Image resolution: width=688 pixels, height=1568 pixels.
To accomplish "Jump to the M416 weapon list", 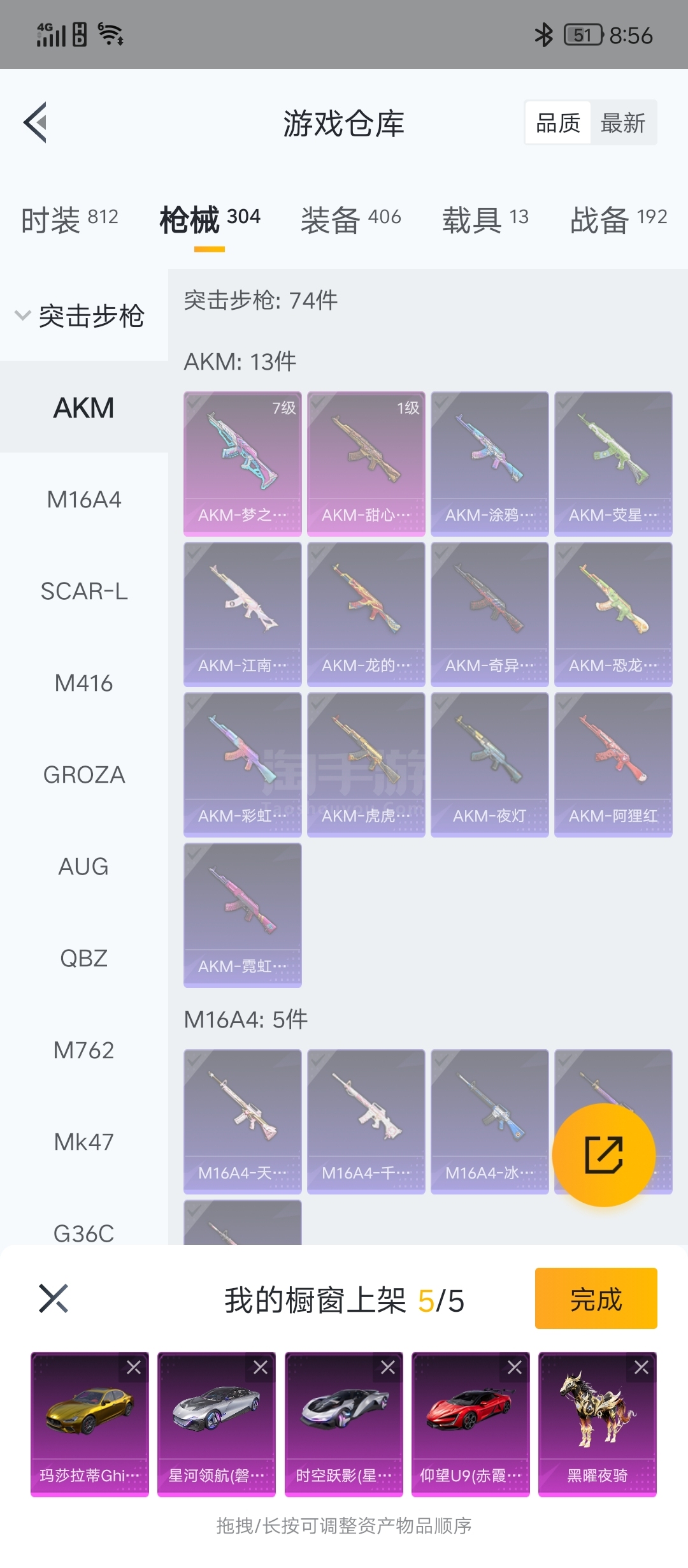I will click(x=83, y=683).
